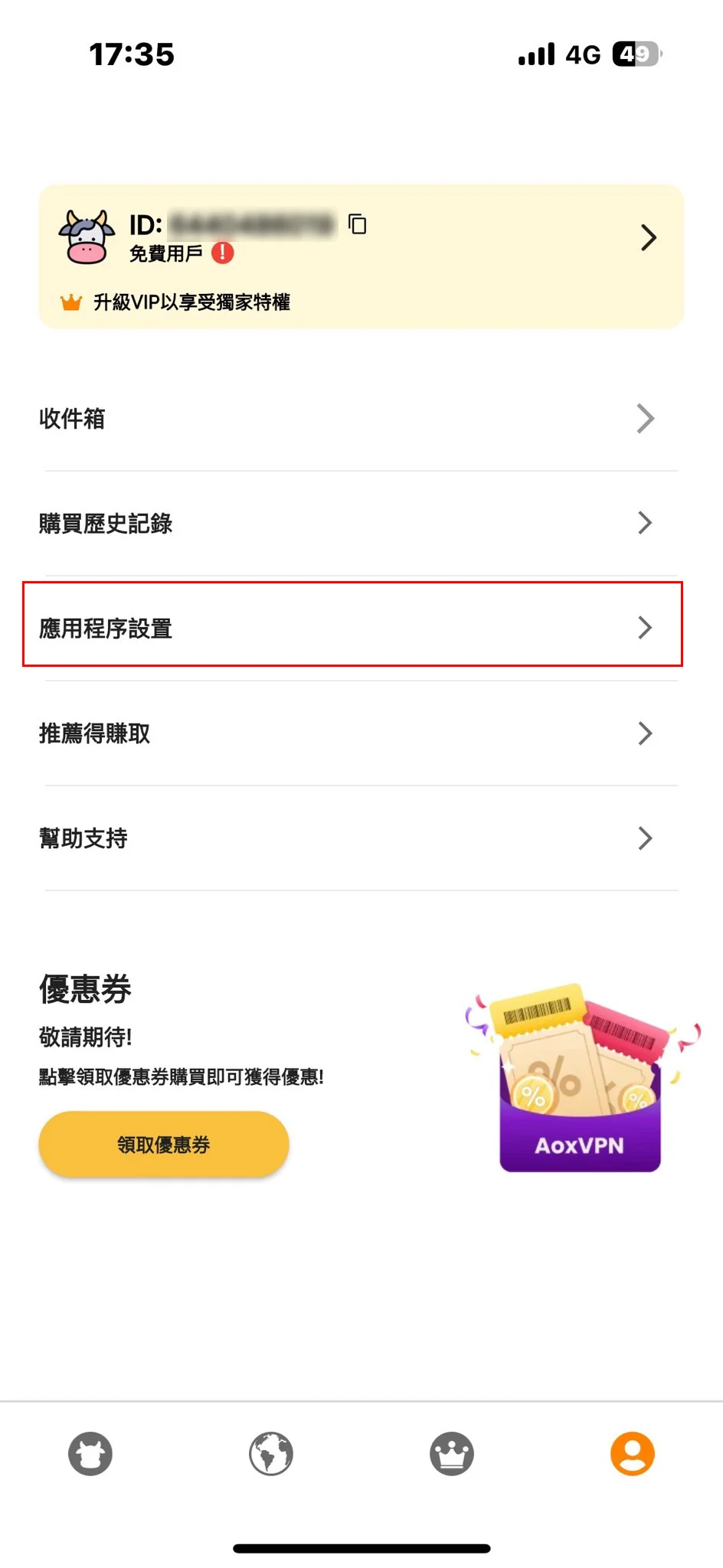Copy the user ID
The image size is (723, 1568).
(358, 224)
